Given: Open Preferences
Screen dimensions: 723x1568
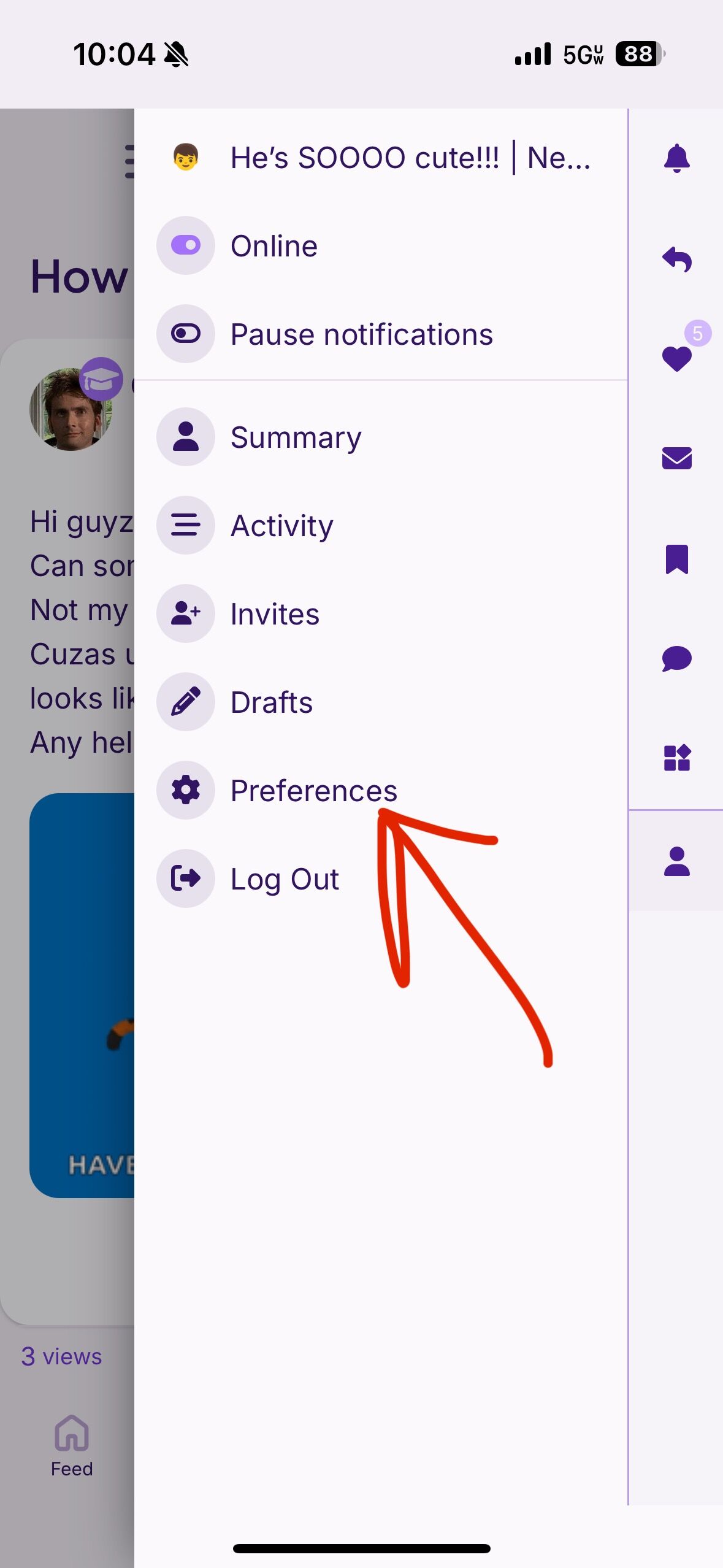Looking at the screenshot, I should pos(381,790).
